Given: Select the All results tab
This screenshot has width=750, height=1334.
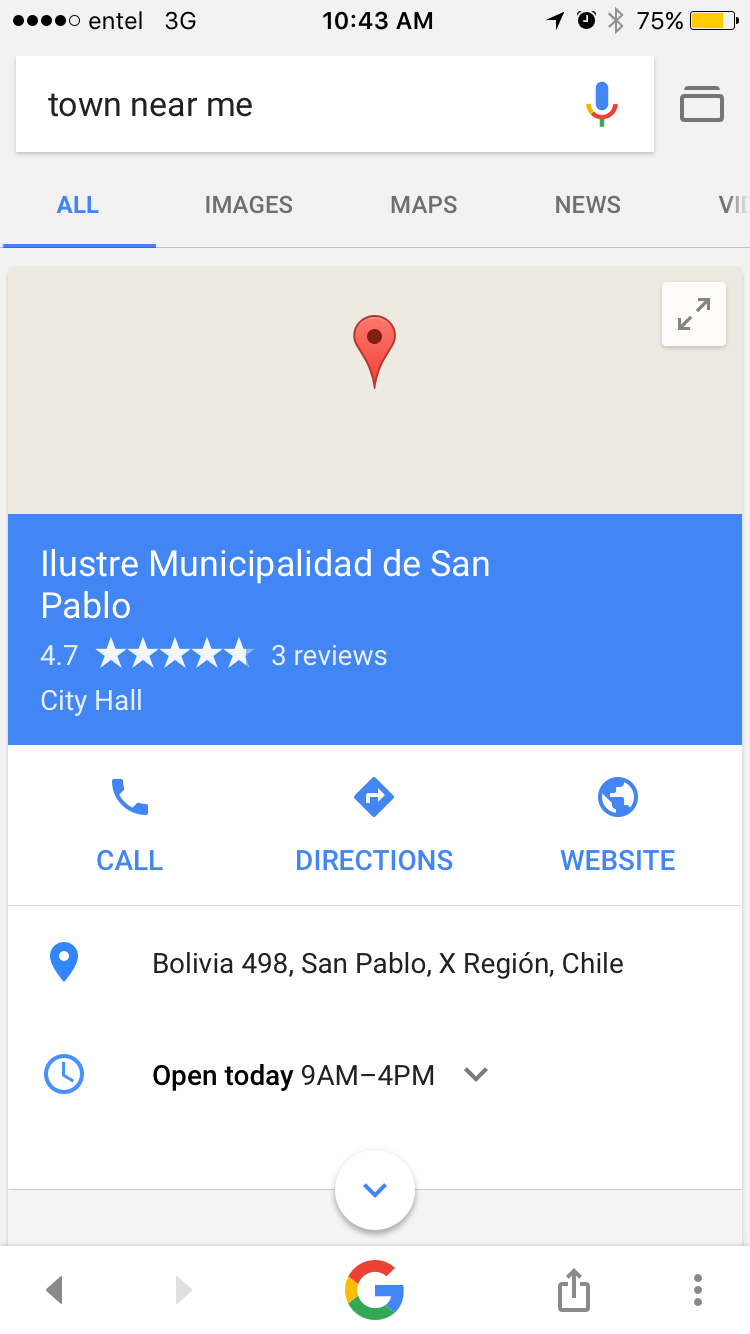Looking at the screenshot, I should (78, 205).
